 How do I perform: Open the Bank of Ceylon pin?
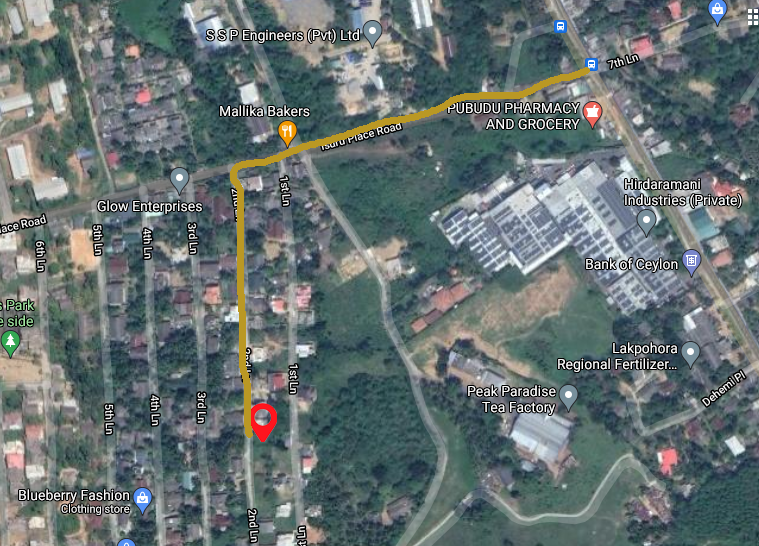coord(691,264)
